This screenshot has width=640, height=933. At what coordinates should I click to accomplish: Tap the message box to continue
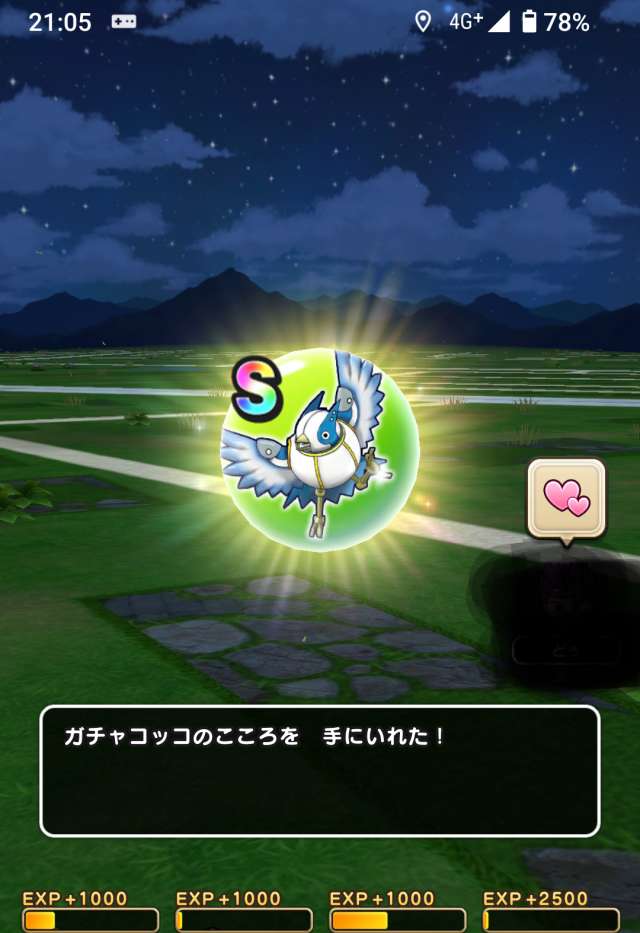319,770
